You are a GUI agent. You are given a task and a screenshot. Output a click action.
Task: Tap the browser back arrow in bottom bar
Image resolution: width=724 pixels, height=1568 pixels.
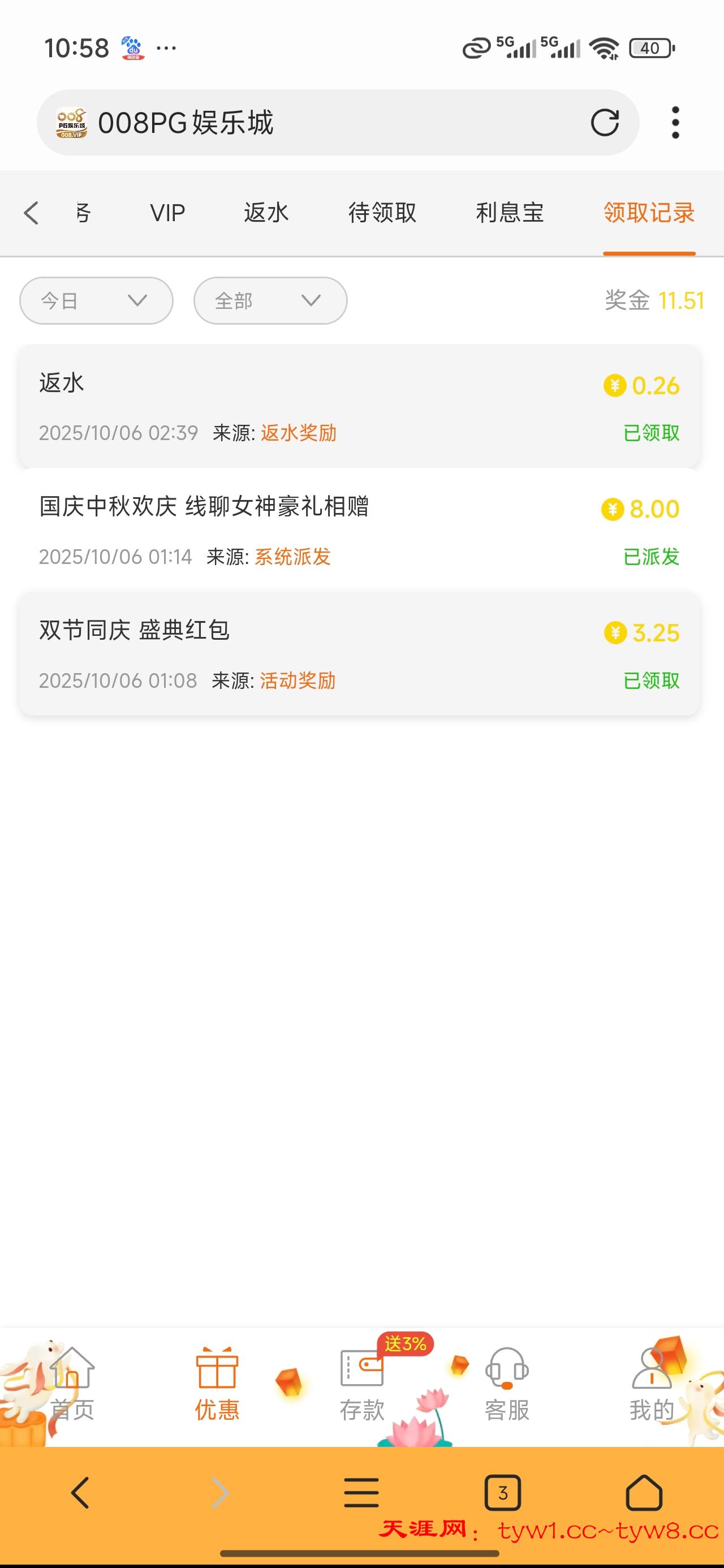(x=80, y=1493)
